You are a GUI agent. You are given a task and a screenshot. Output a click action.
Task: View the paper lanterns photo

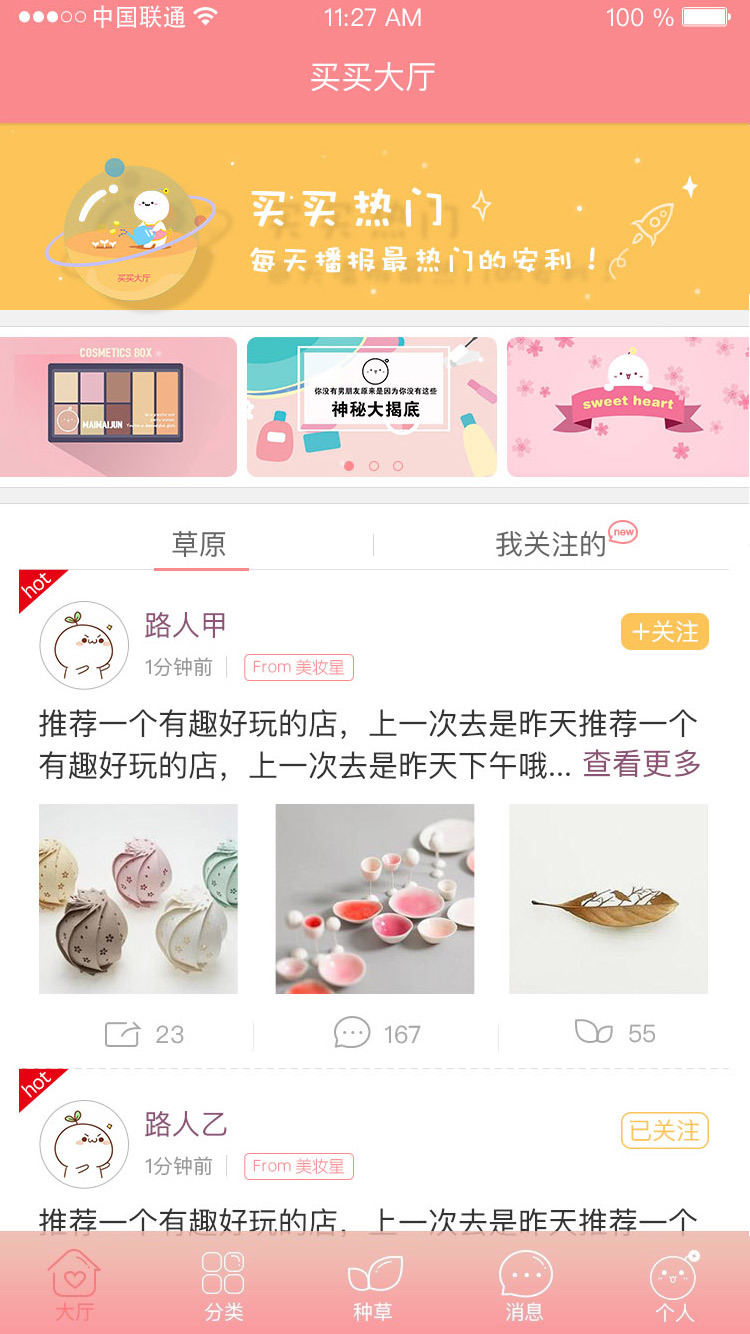click(138, 898)
